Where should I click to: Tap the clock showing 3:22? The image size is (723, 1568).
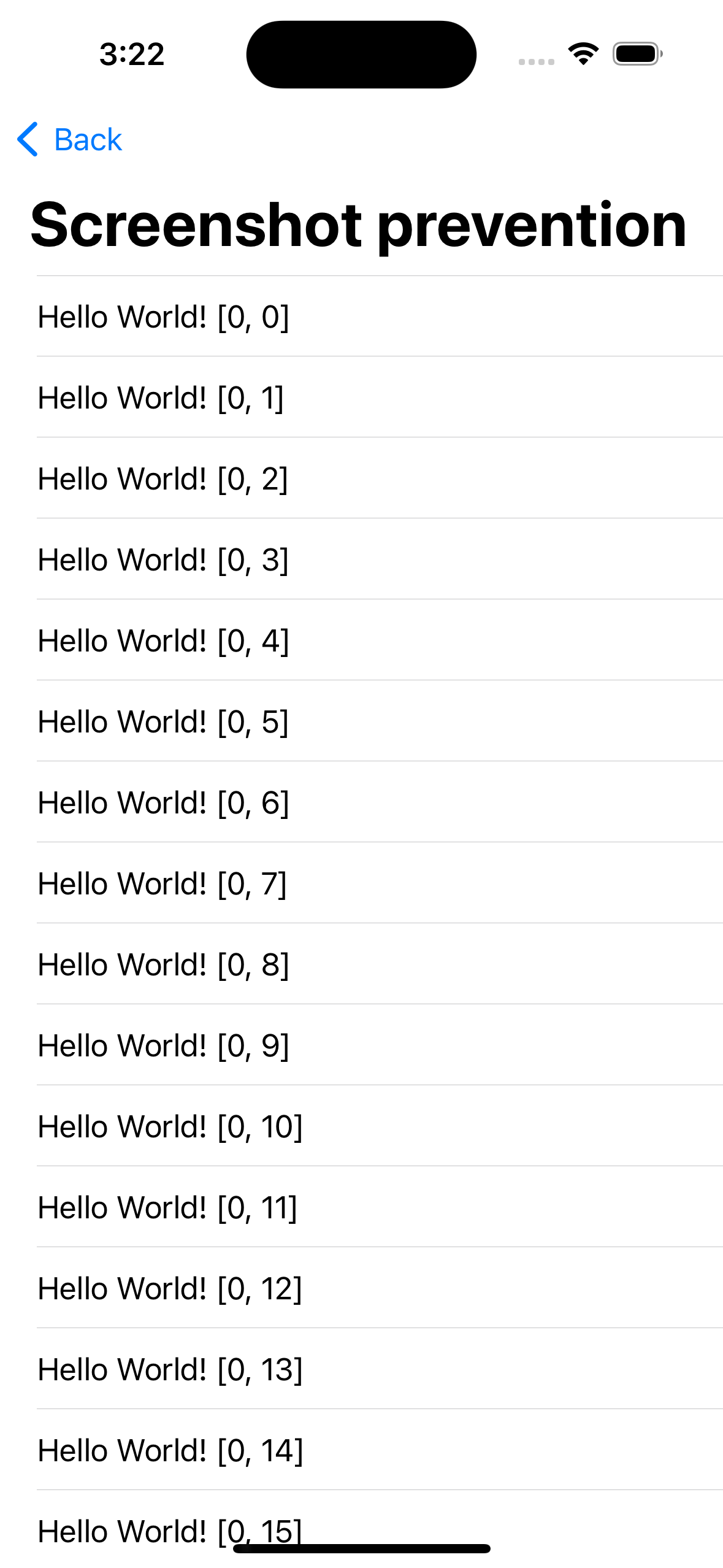(131, 54)
